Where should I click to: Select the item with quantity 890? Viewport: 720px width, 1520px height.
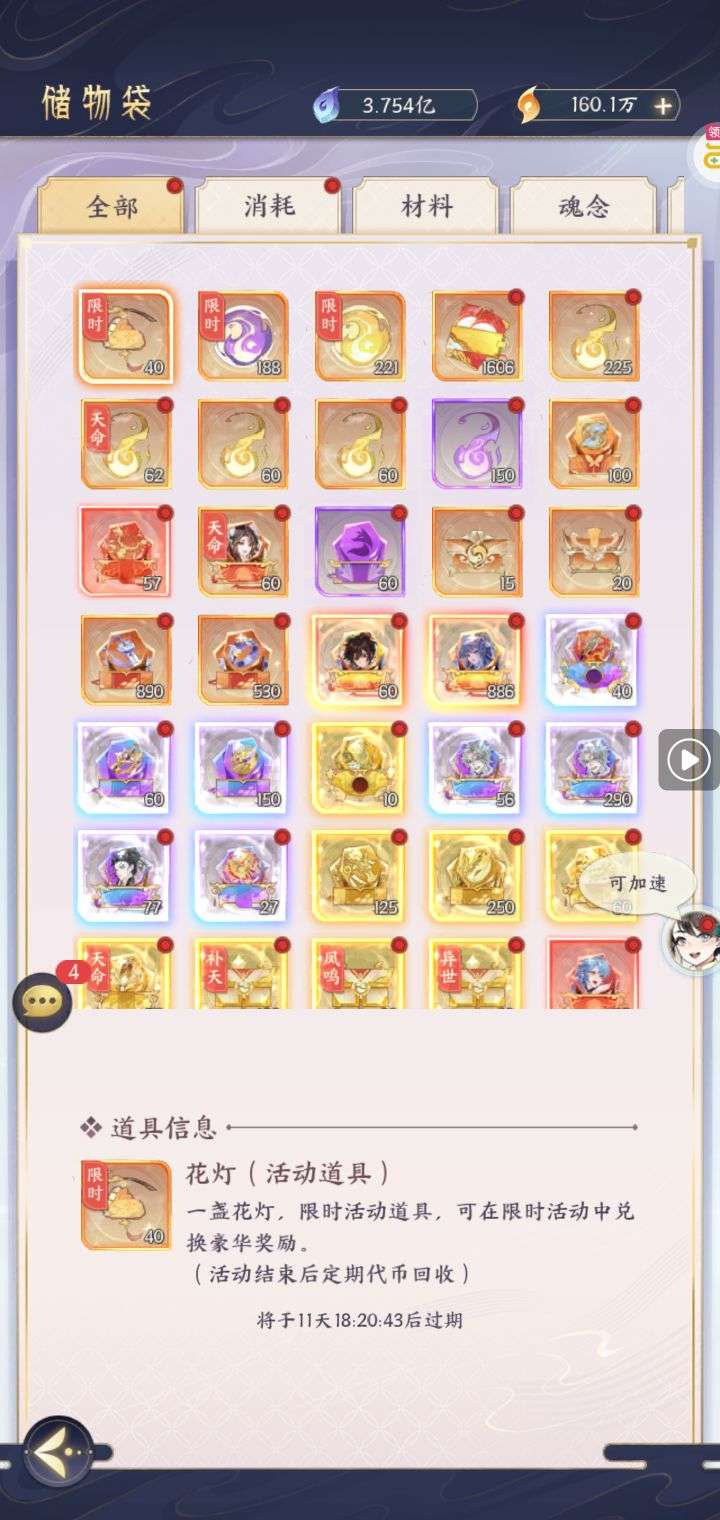click(125, 660)
